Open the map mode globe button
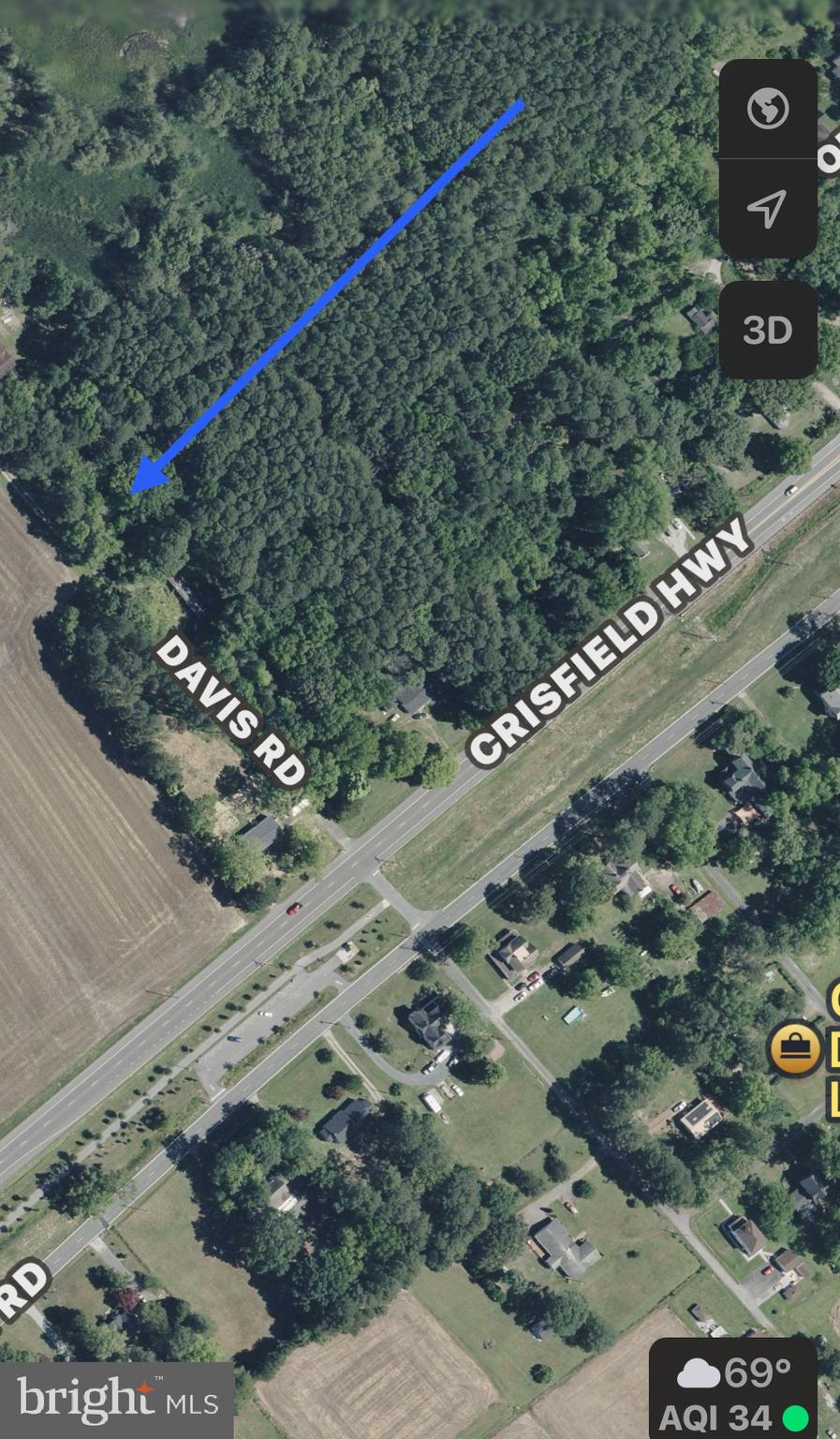840x1439 pixels. point(767,109)
